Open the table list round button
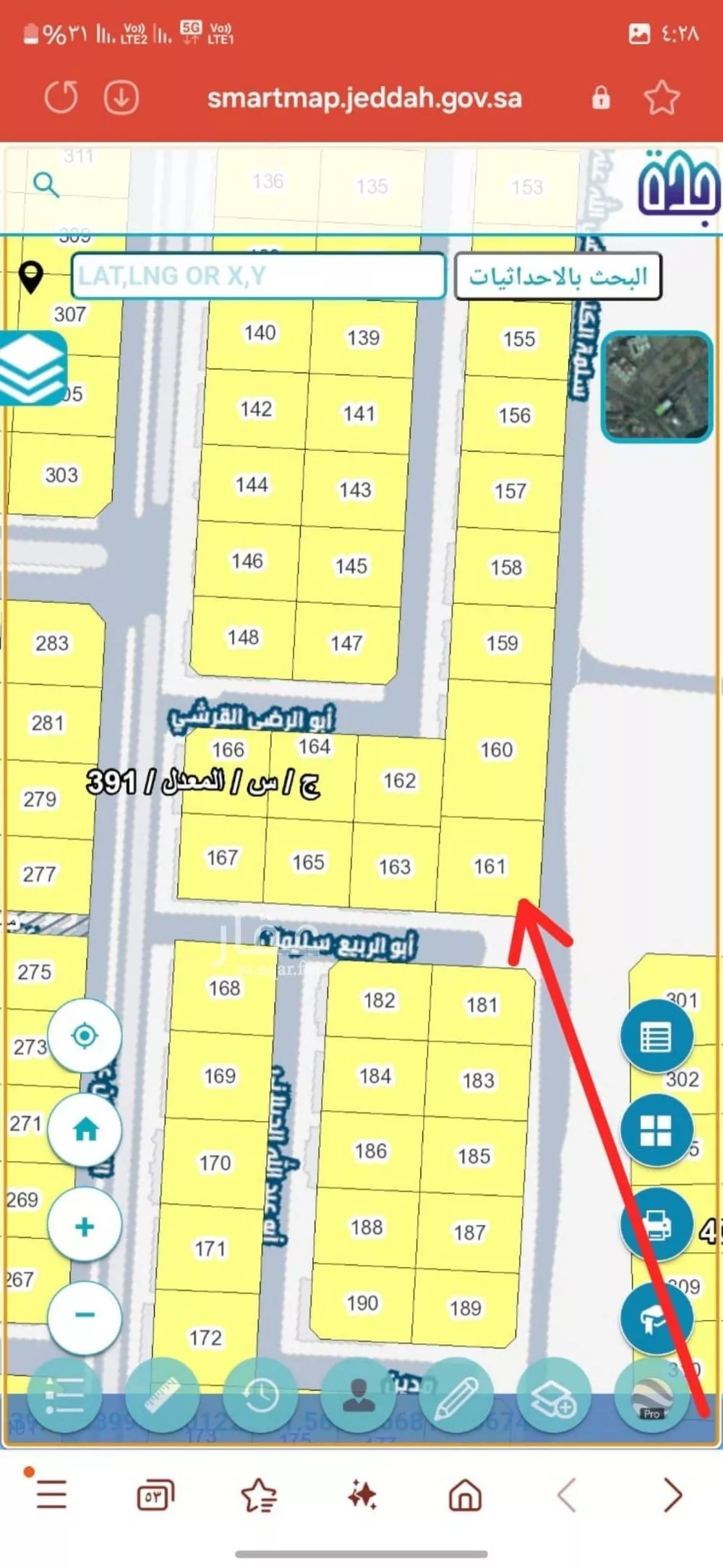The width and height of the screenshot is (723, 1568). [656, 1037]
